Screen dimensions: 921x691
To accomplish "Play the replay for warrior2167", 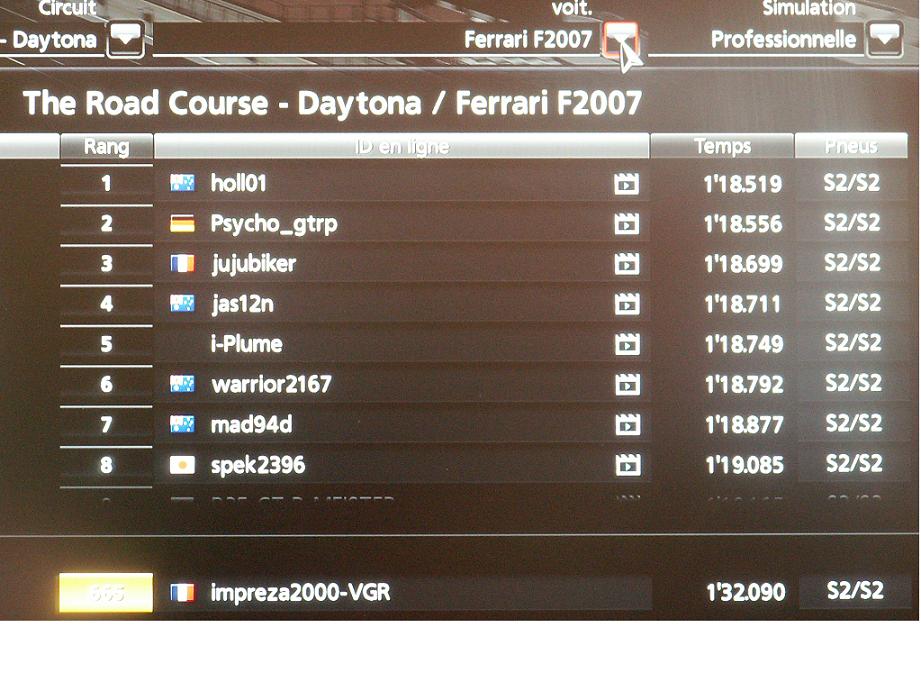I will pyautogui.click(x=626, y=385).
